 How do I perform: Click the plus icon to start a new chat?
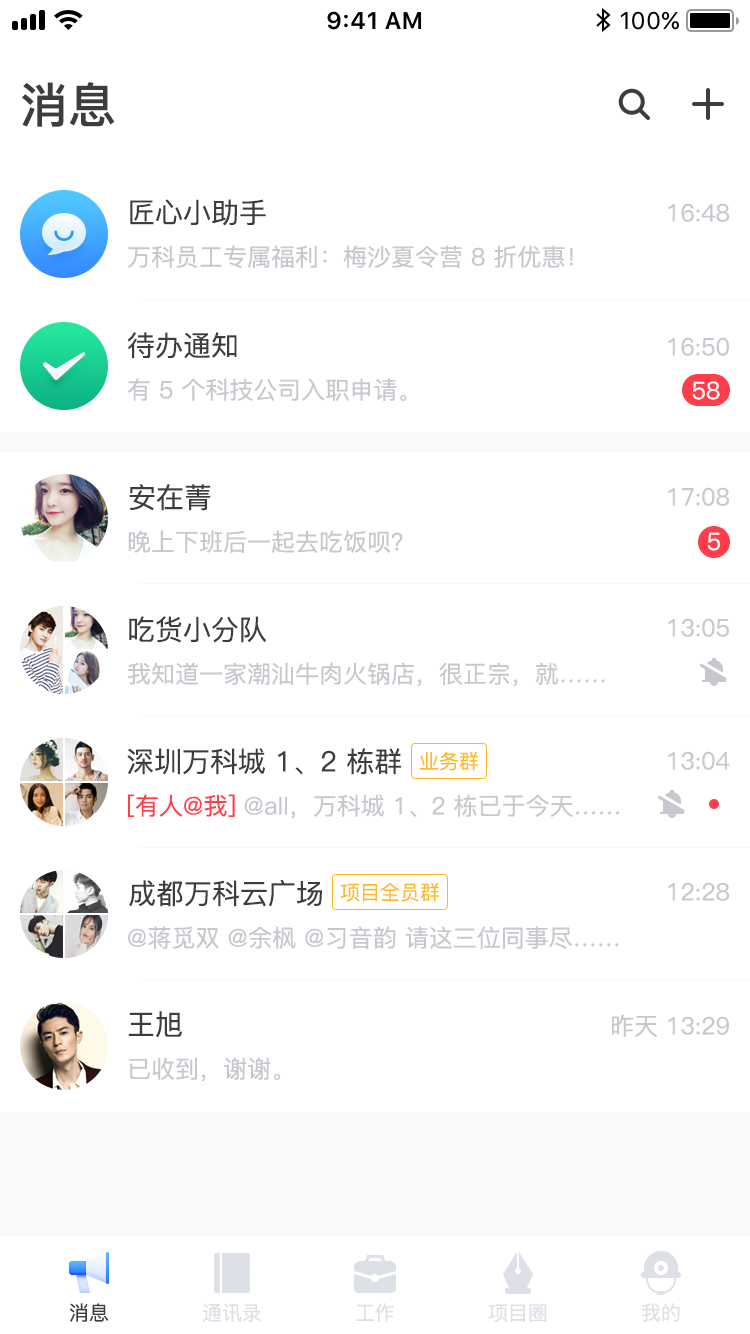coord(707,103)
